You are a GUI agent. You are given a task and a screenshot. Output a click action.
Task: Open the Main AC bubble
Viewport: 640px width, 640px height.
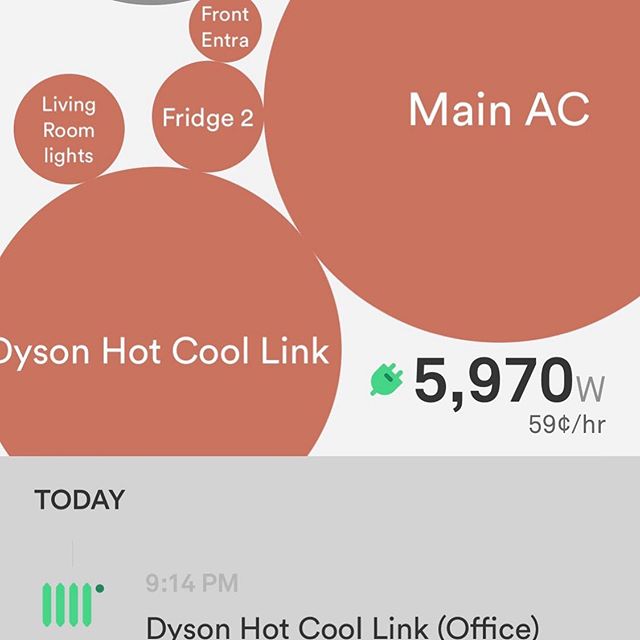click(498, 110)
